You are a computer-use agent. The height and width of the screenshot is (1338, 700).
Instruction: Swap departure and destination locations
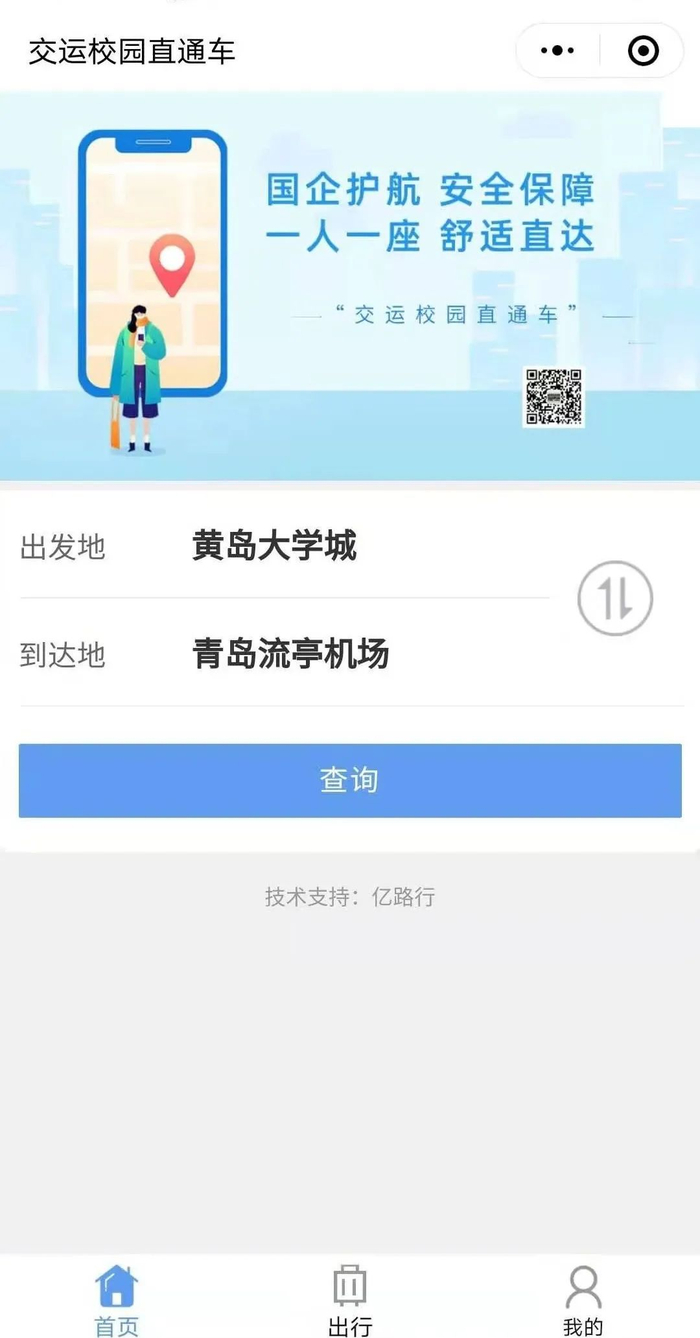[615, 598]
